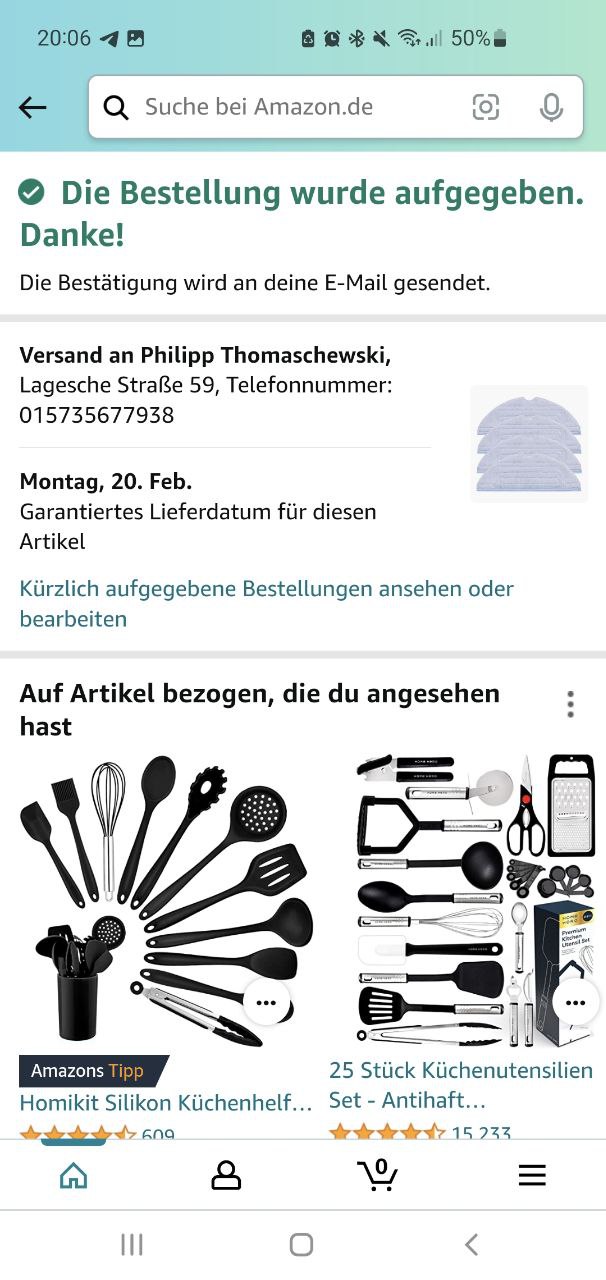Open the Homikit Silikon Küchenhelfer product
The height and width of the screenshot is (1280, 606).
[166, 1103]
